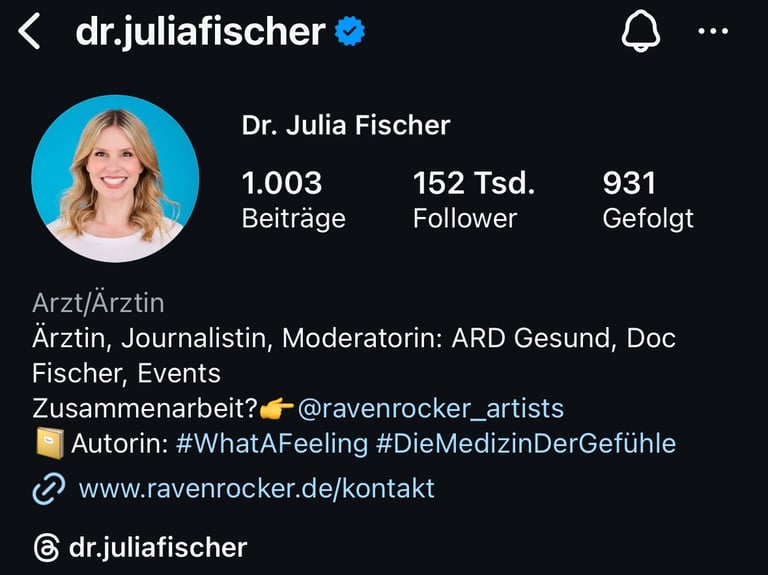Open the #WhatAFeeling hashtag

[272, 443]
